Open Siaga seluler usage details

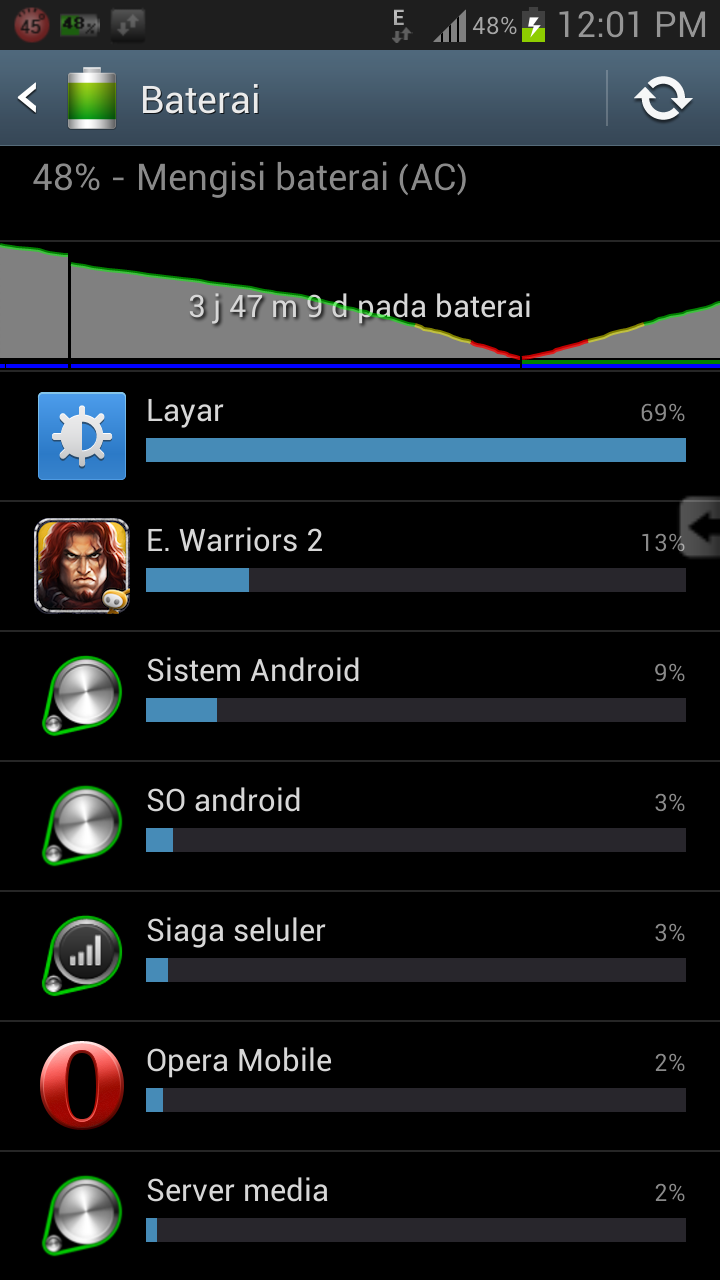tap(360, 956)
